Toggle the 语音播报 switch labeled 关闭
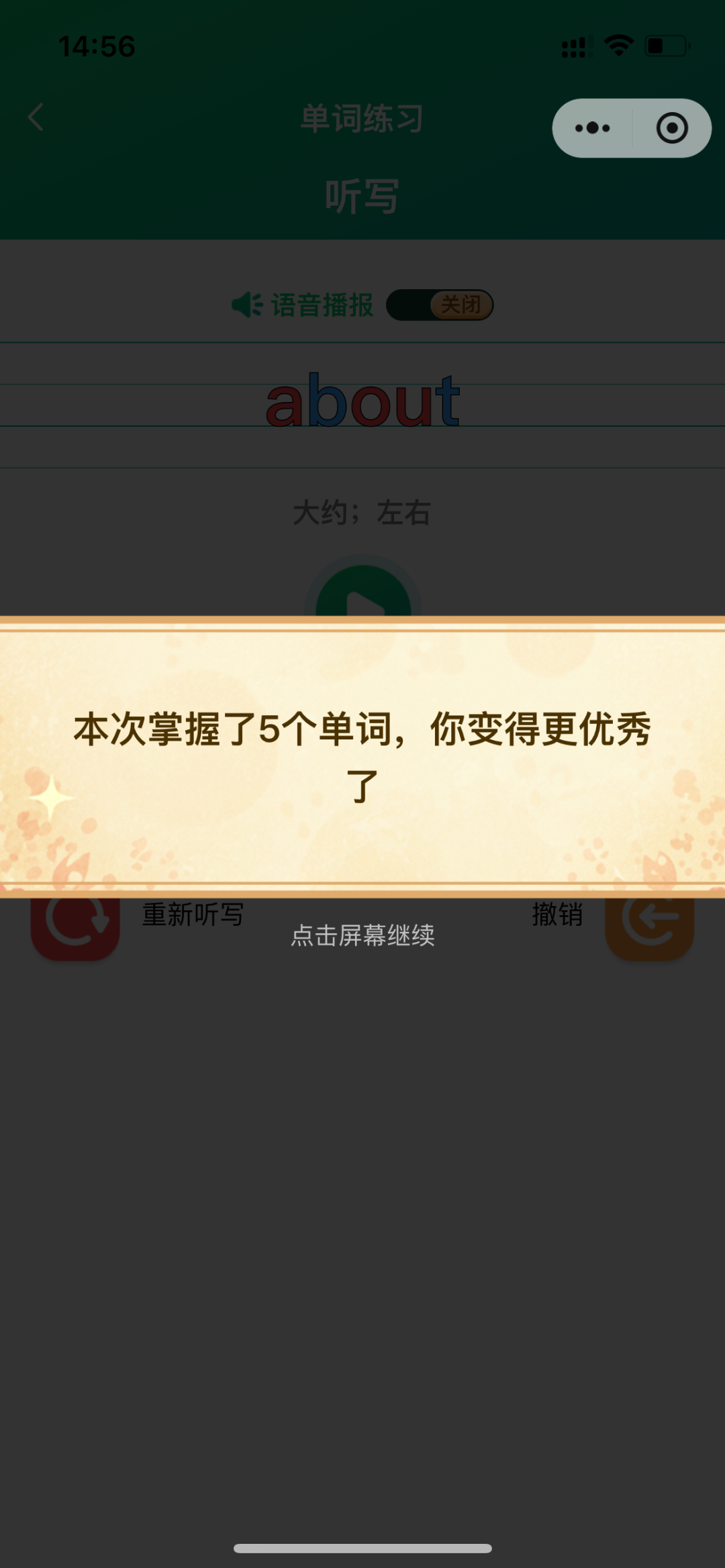 tap(440, 303)
